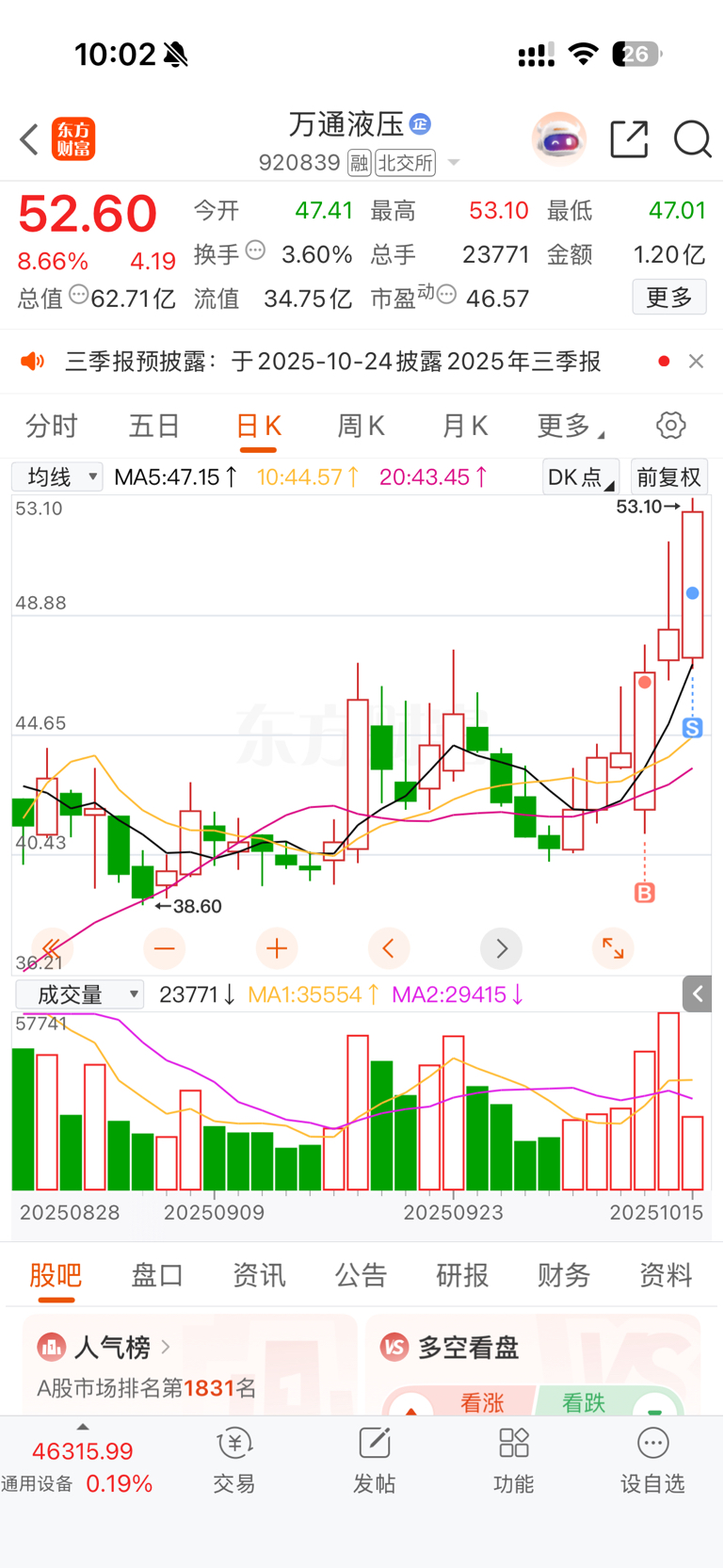Zoom out chart with minus button
Image resolution: width=724 pixels, height=1568 pixels.
pos(164,948)
